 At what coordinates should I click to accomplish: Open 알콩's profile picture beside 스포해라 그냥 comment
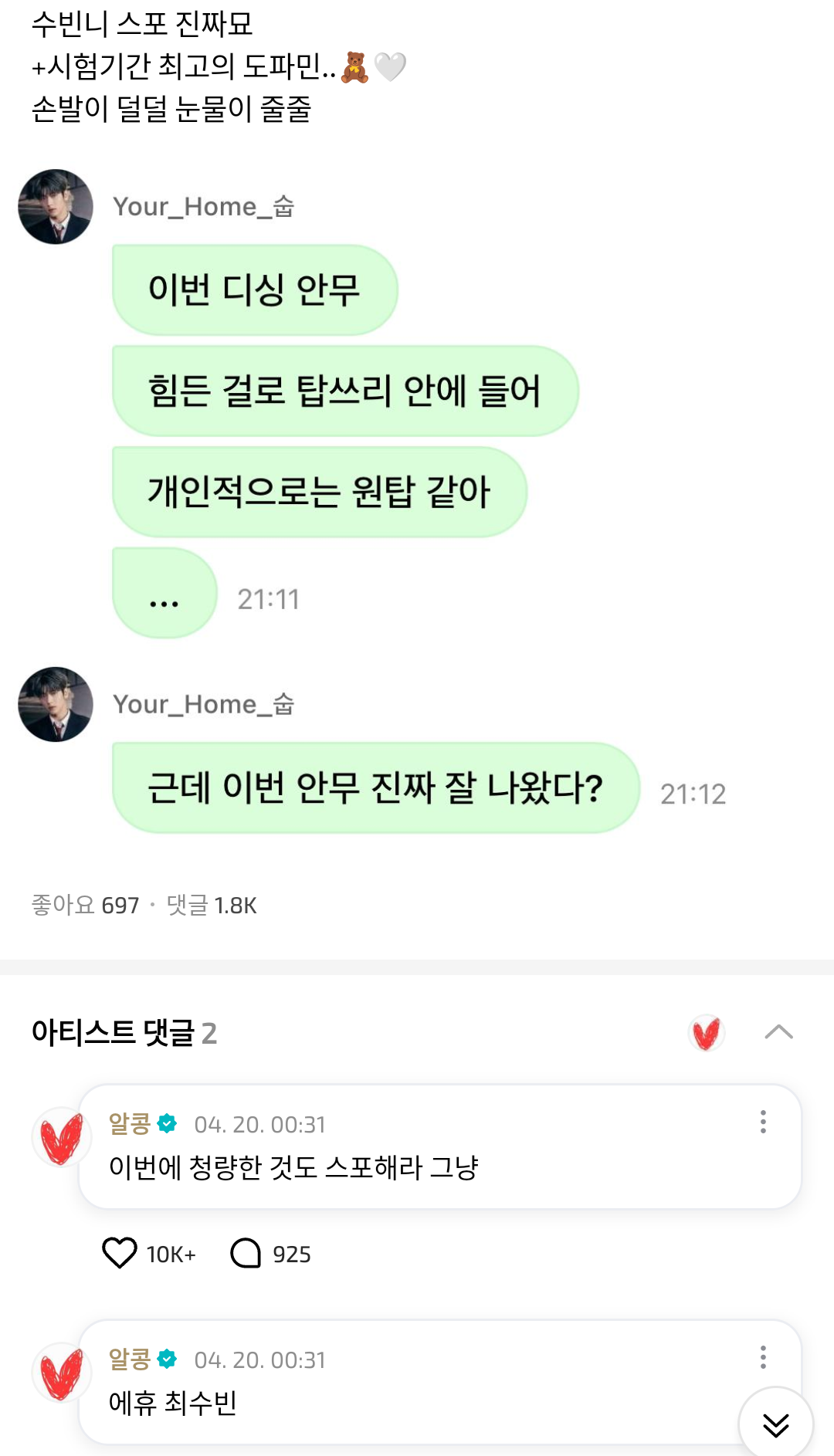[x=60, y=1138]
